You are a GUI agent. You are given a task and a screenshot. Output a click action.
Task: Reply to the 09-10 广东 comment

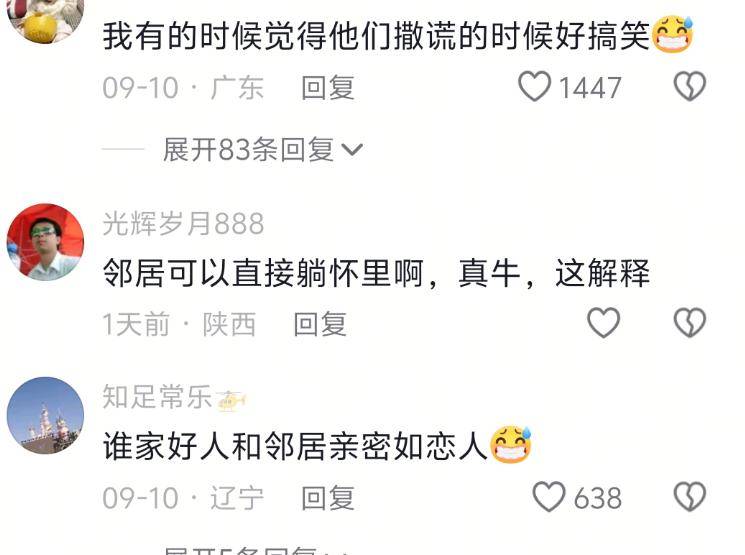pos(328,88)
